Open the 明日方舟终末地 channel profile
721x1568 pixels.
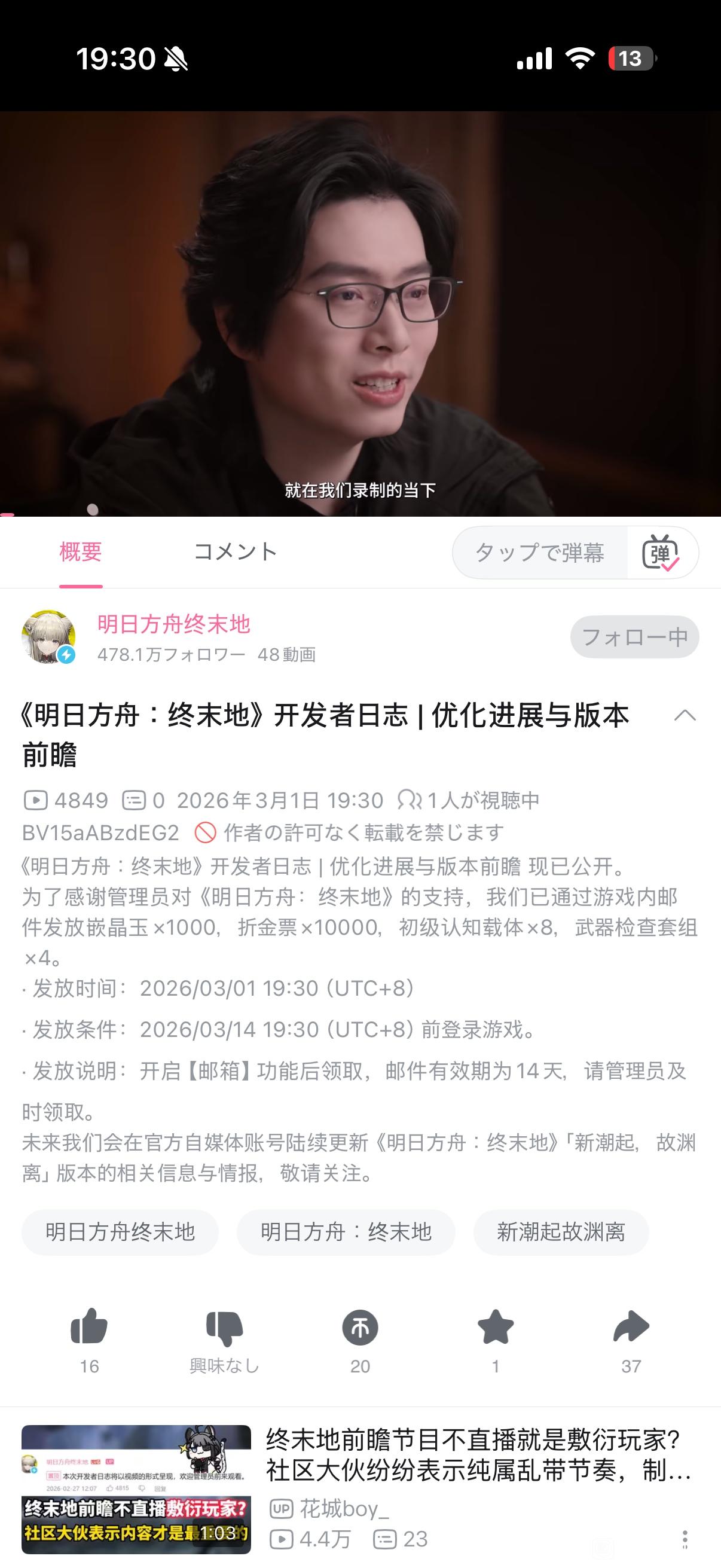pos(173,624)
